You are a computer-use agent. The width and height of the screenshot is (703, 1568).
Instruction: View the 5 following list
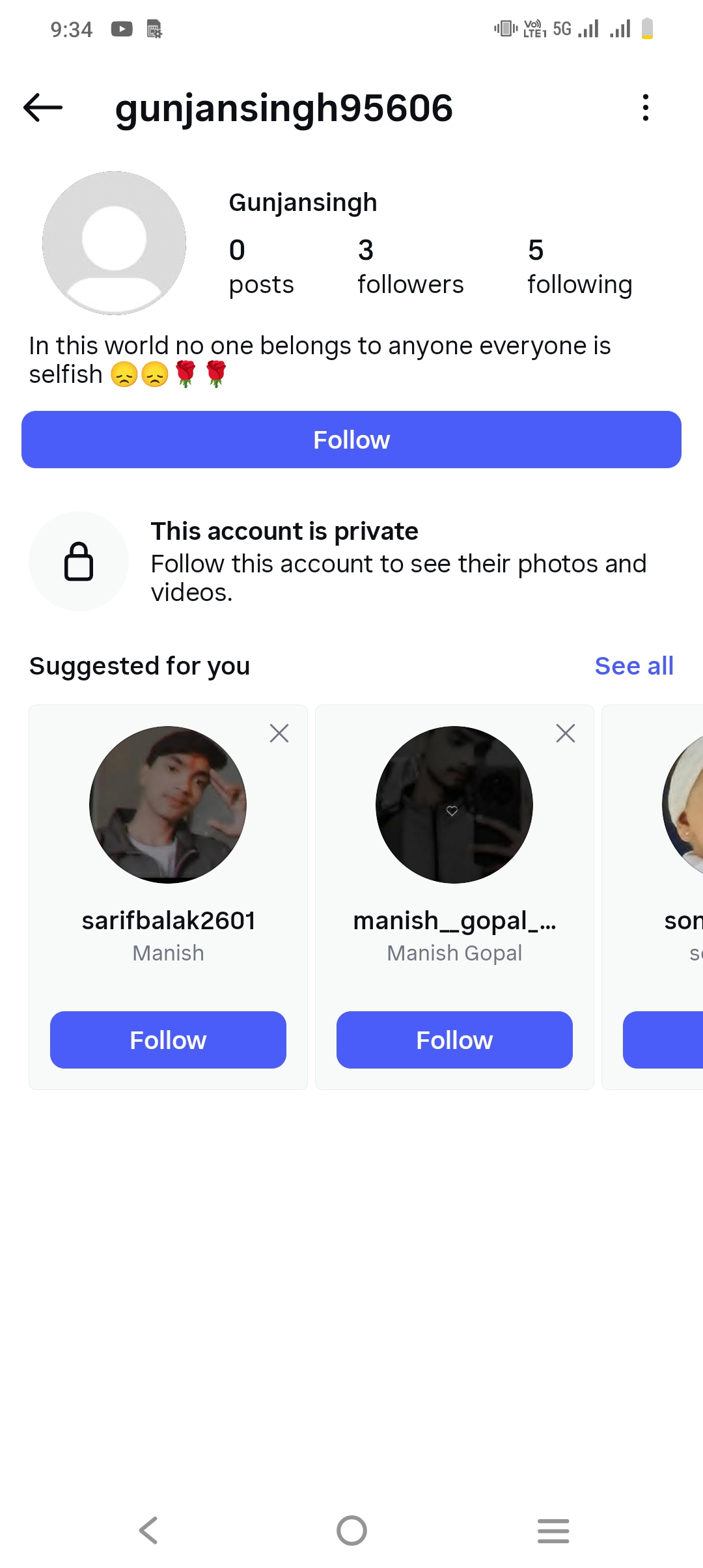[x=579, y=267]
